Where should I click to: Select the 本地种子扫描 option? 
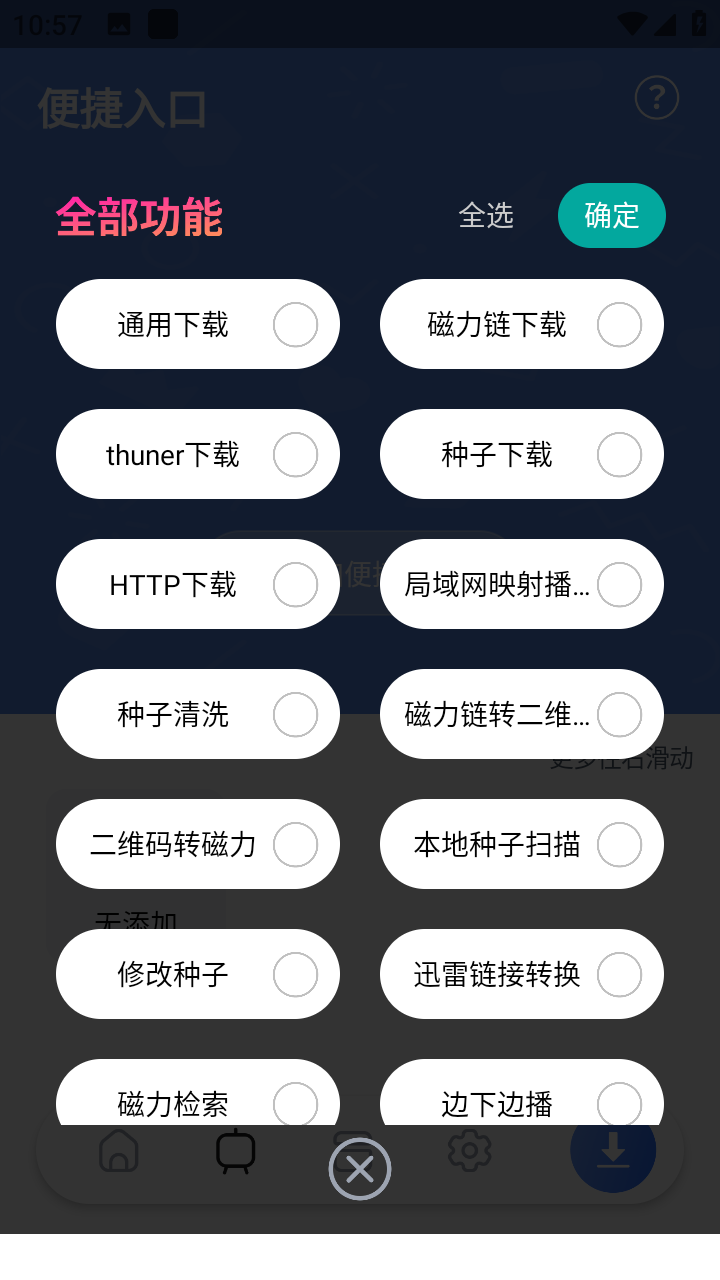pyautogui.click(x=619, y=845)
